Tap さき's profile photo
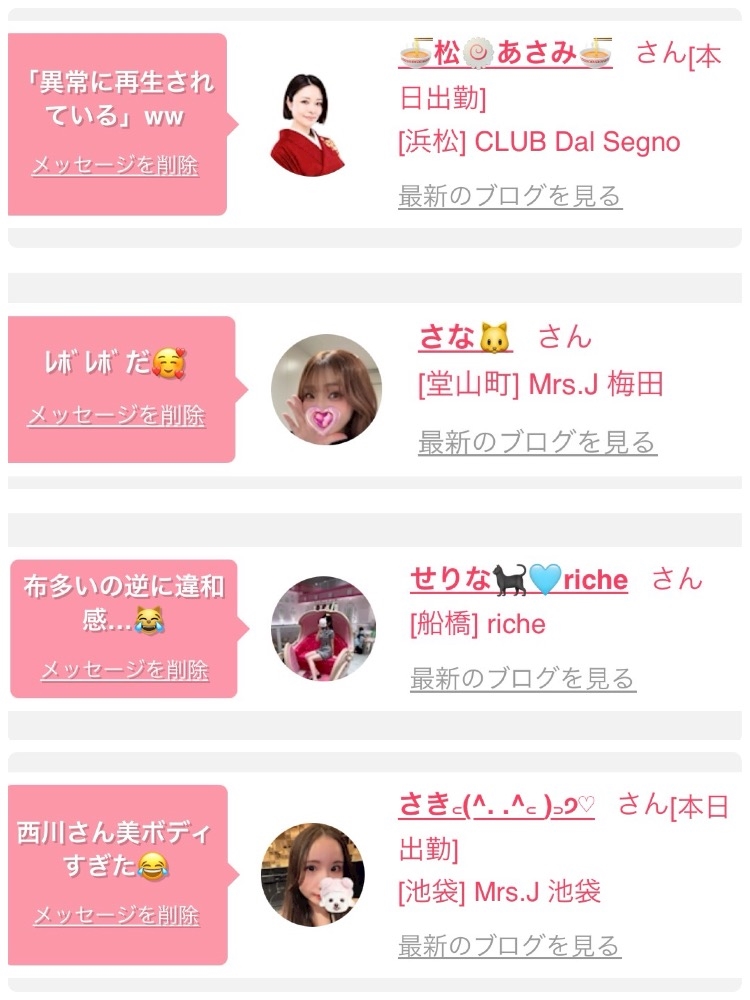The image size is (750, 1000). point(313,875)
